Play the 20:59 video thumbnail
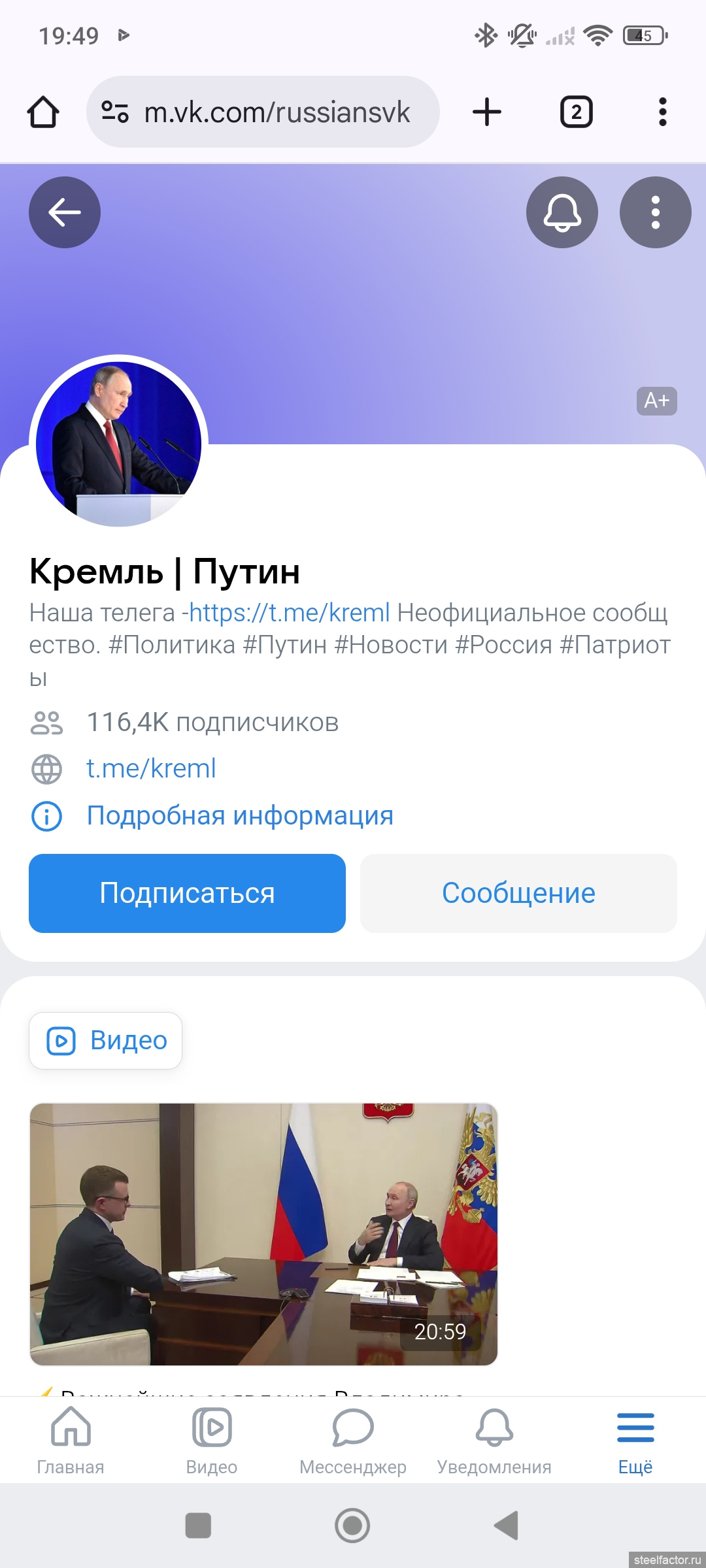 coord(263,1233)
